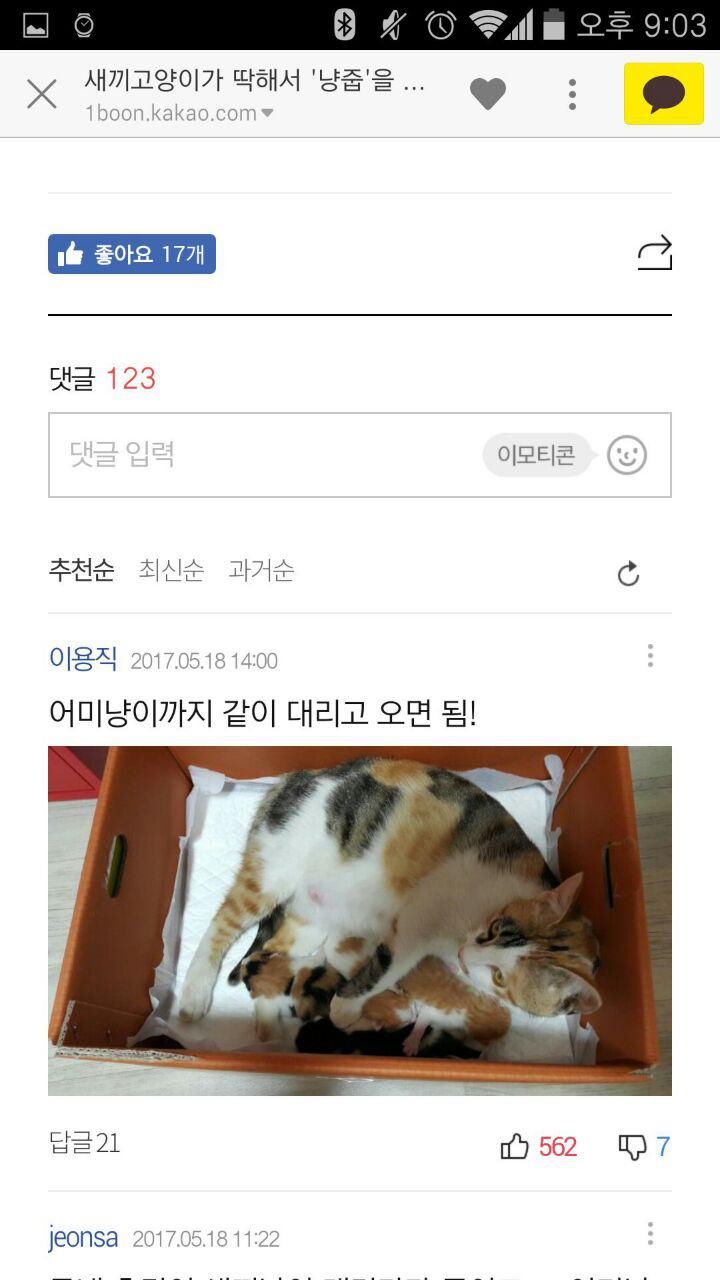Refresh the comment list
This screenshot has width=720, height=1280.
pyautogui.click(x=628, y=573)
